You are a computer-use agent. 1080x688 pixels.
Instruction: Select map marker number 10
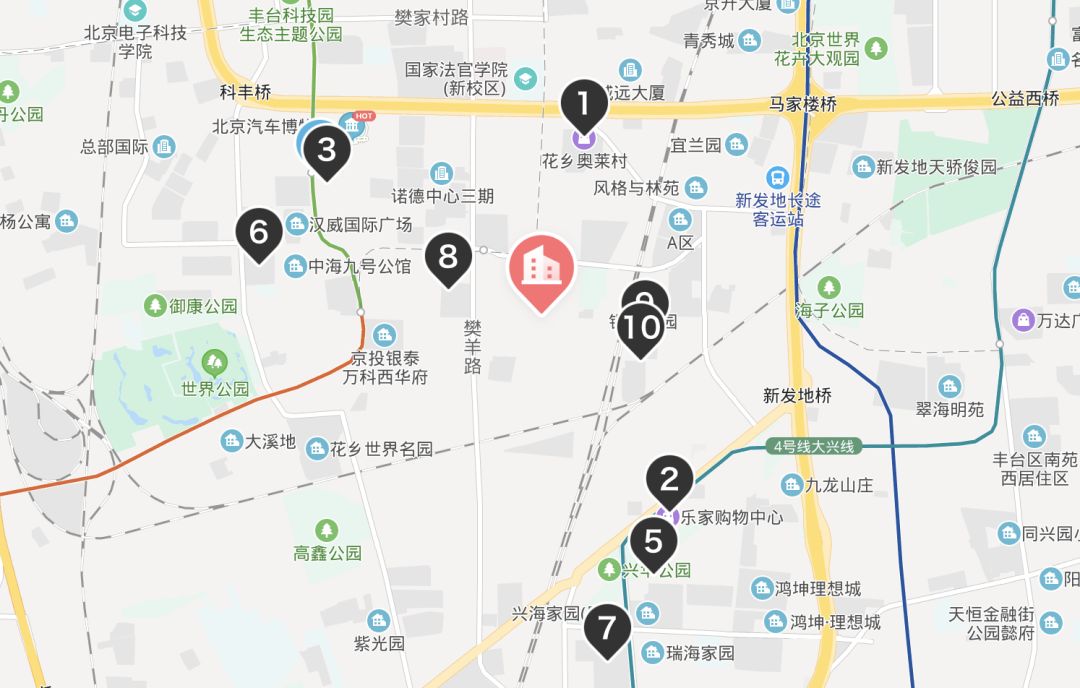pyautogui.click(x=640, y=328)
